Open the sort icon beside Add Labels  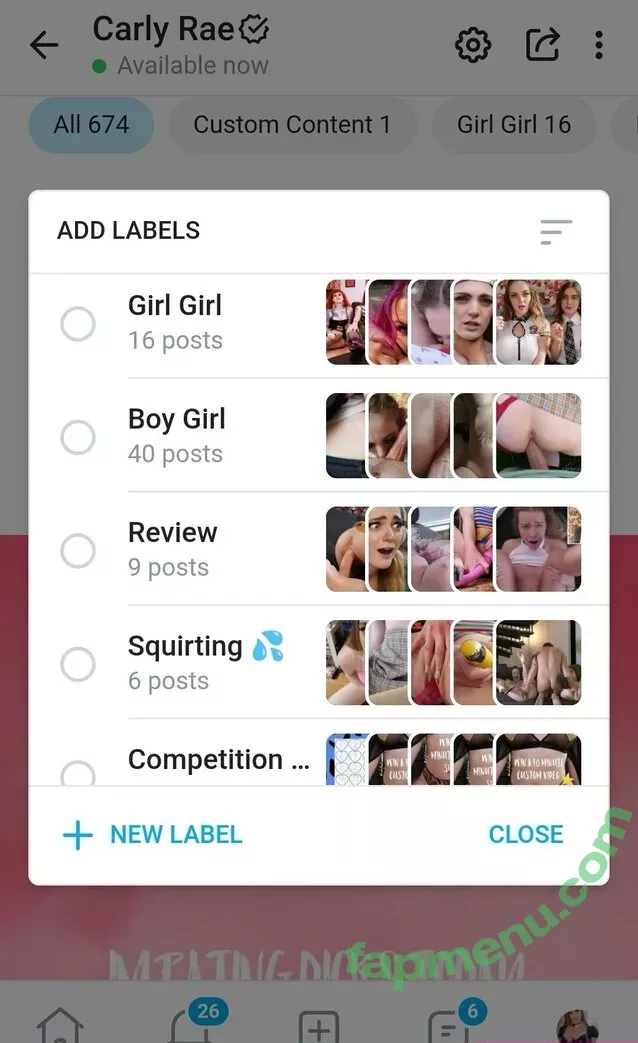556,231
